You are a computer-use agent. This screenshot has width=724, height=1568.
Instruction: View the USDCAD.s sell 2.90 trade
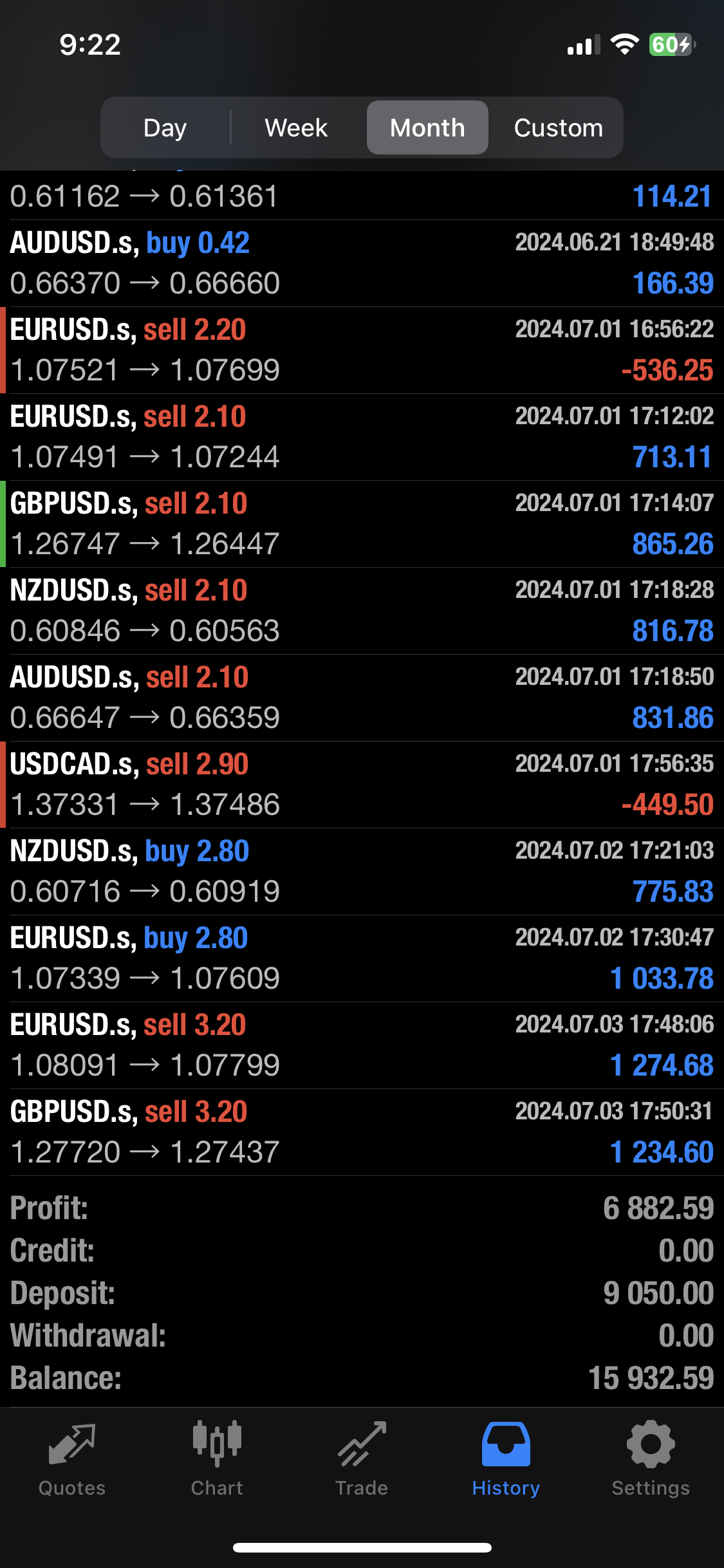click(362, 785)
